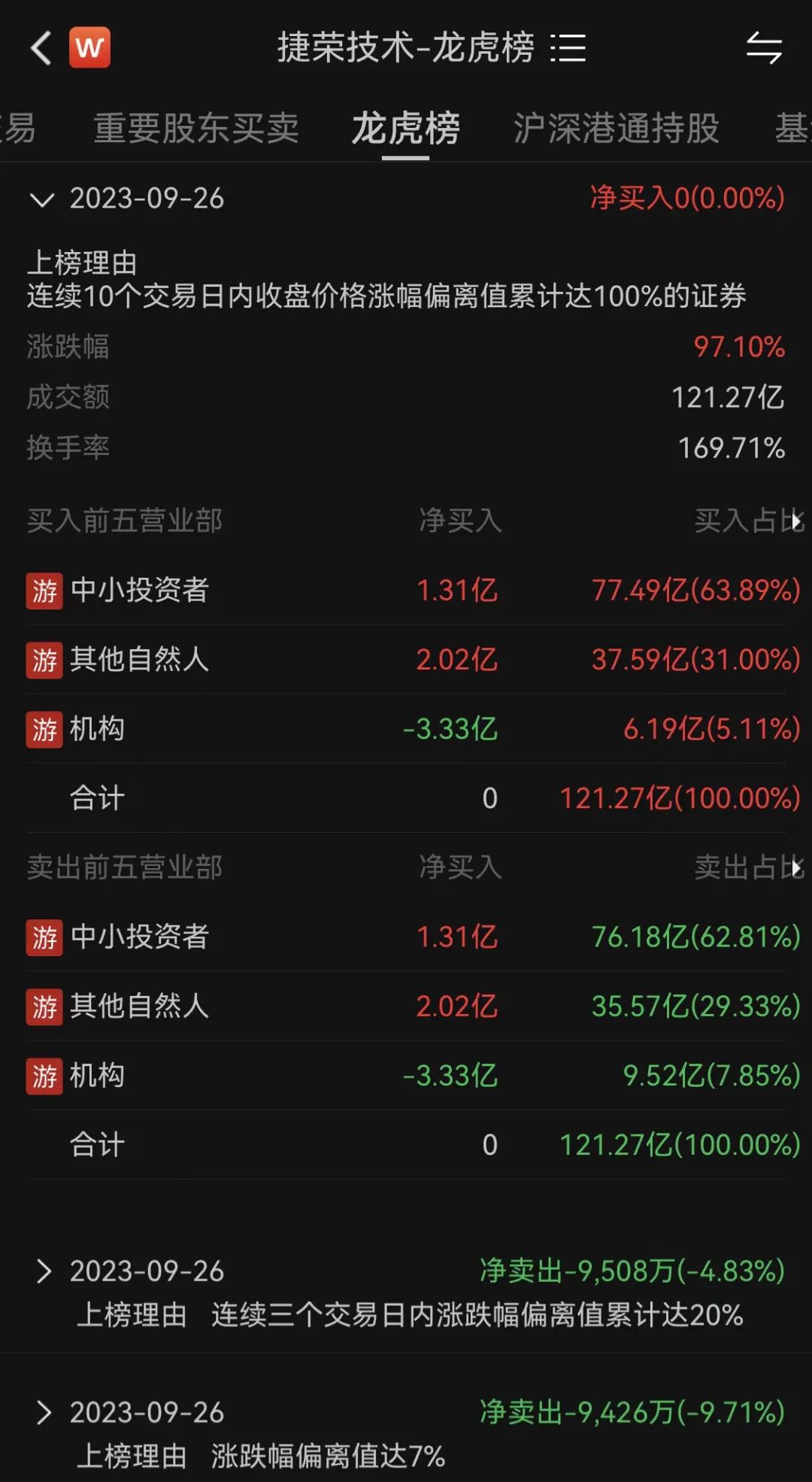Open 其他自然人 in the 卖出前五营业部 list

click(140, 1006)
